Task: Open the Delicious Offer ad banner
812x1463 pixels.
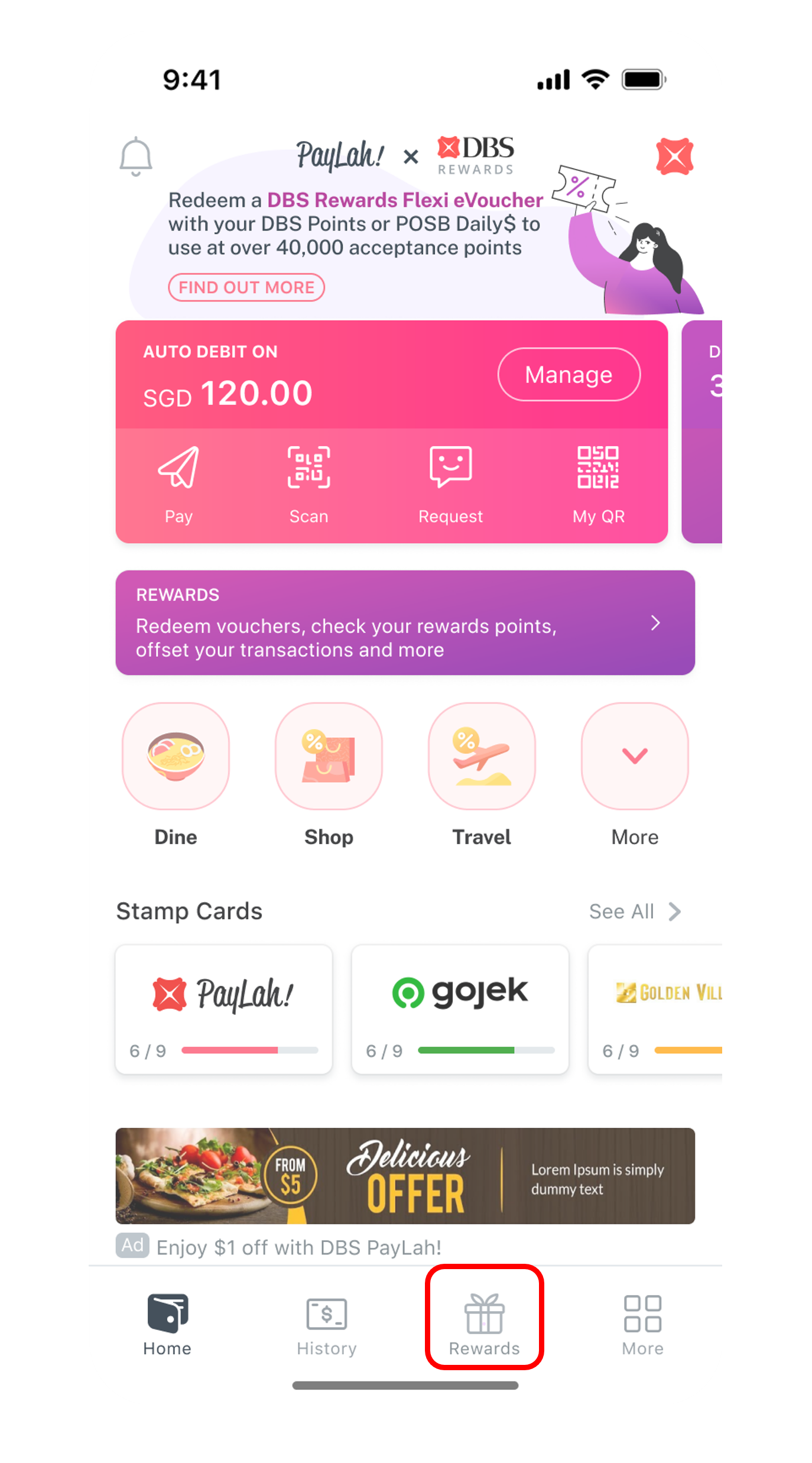Action: click(405, 1176)
